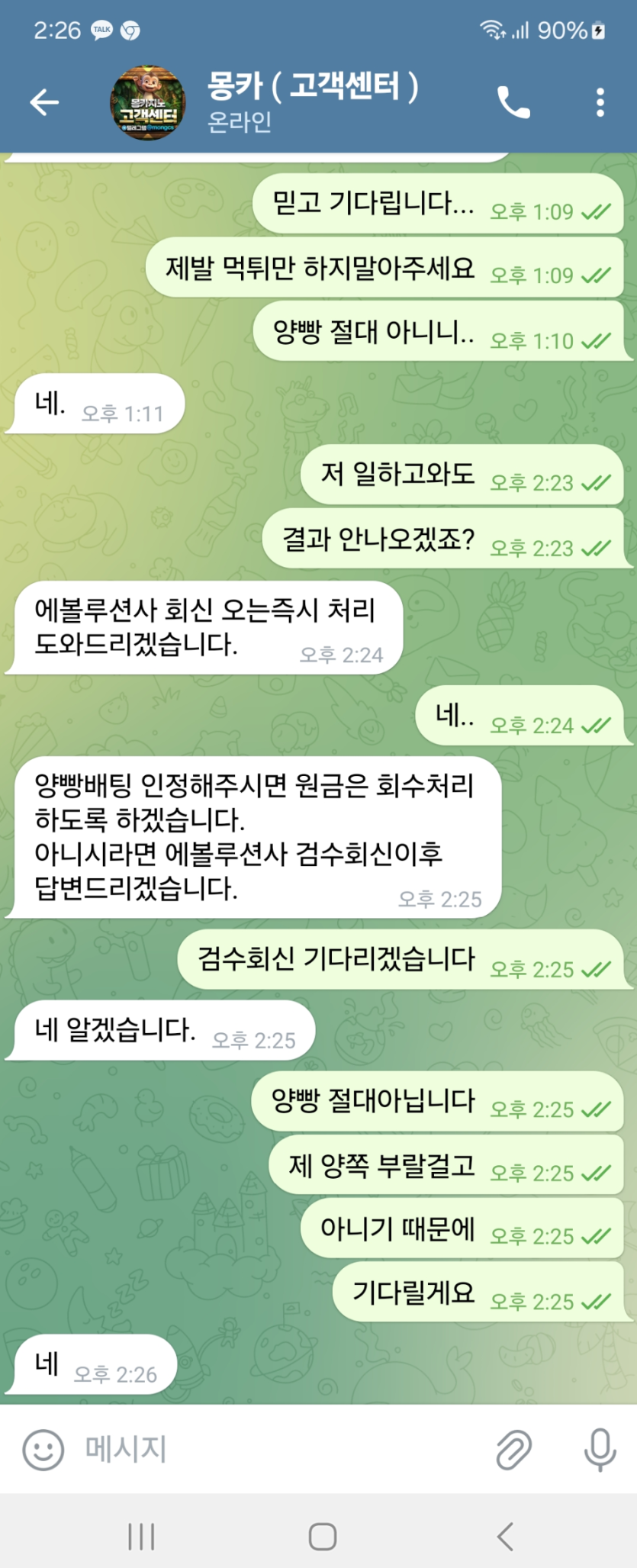This screenshot has width=637, height=1568.
Task: Focus the 메시지 input field
Action: click(282, 1449)
